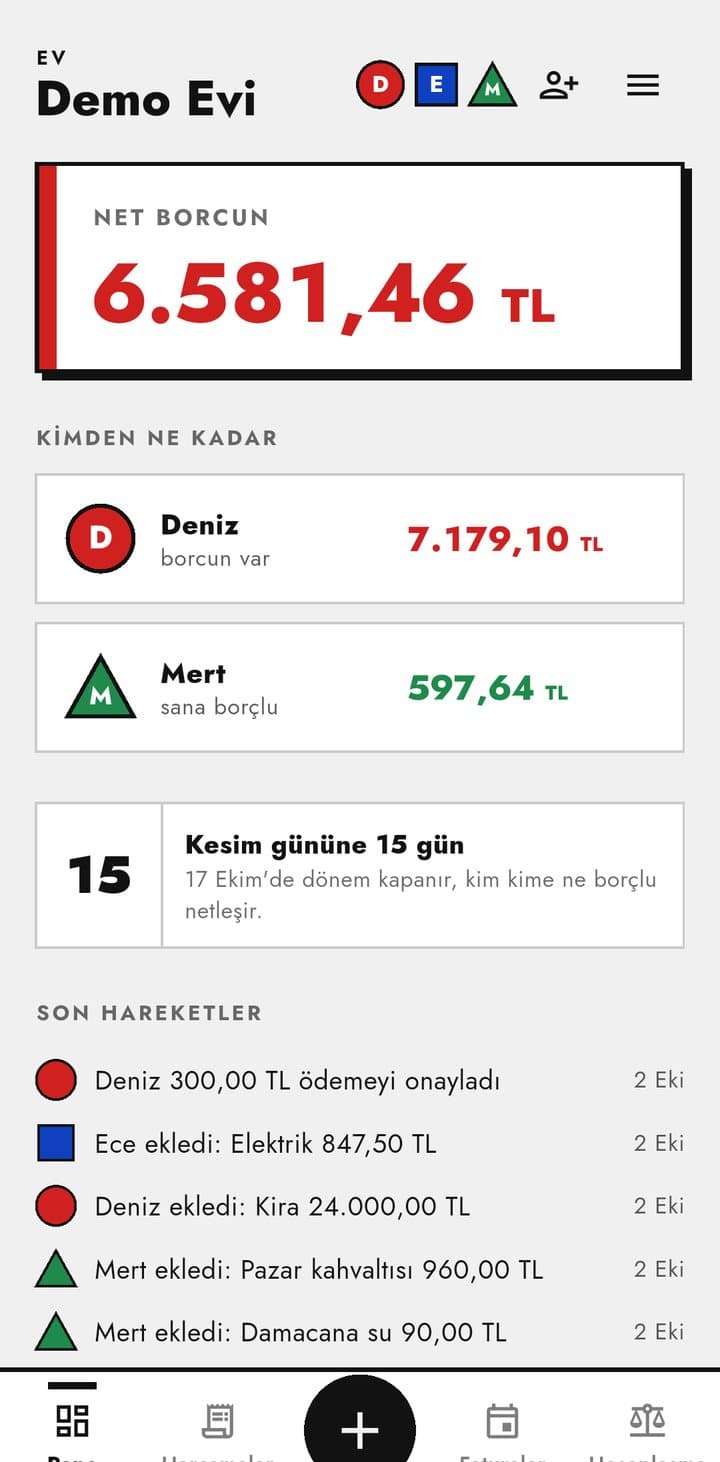Tap Ece's blue square avatar in header
Viewport: 720px width, 1462px height.
click(x=436, y=85)
